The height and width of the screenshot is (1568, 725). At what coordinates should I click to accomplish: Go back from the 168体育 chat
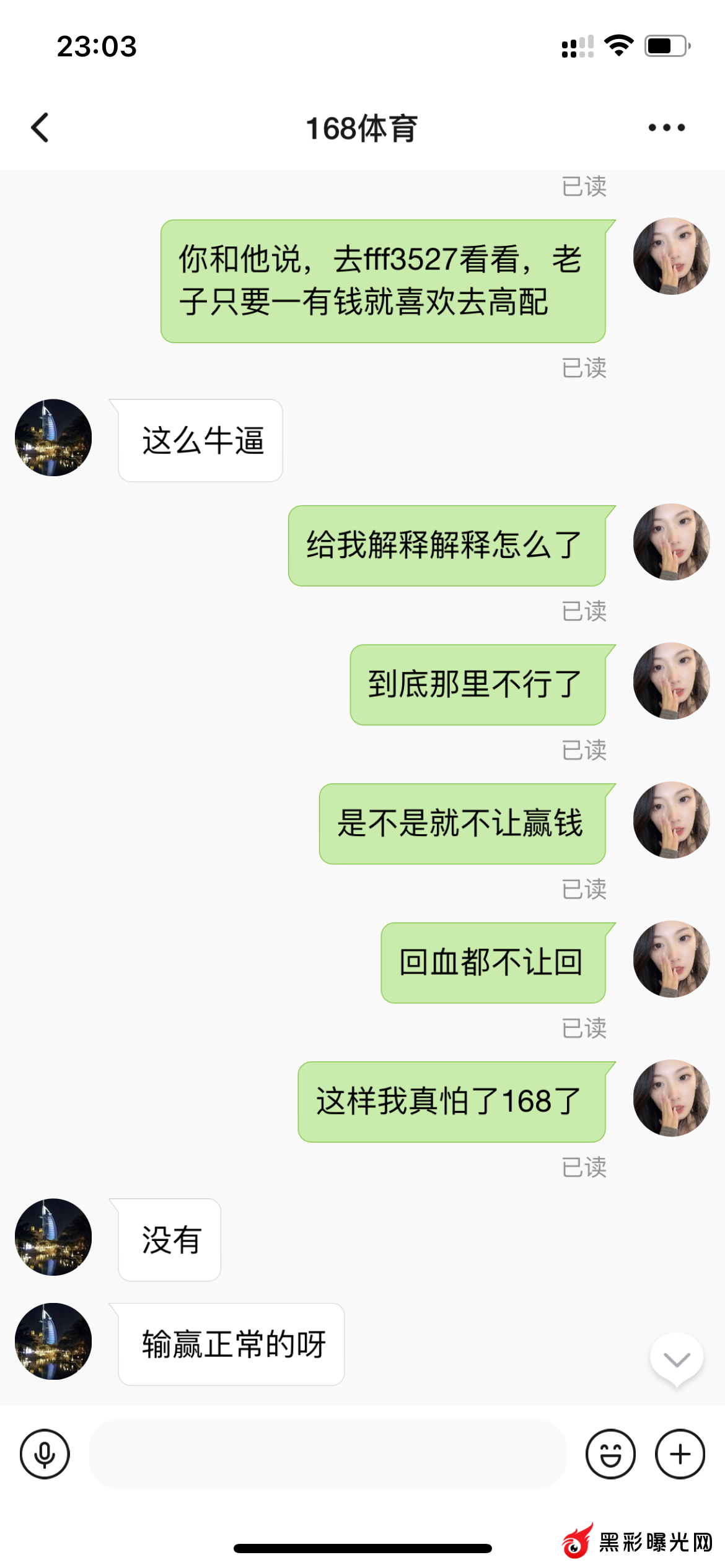(x=40, y=128)
